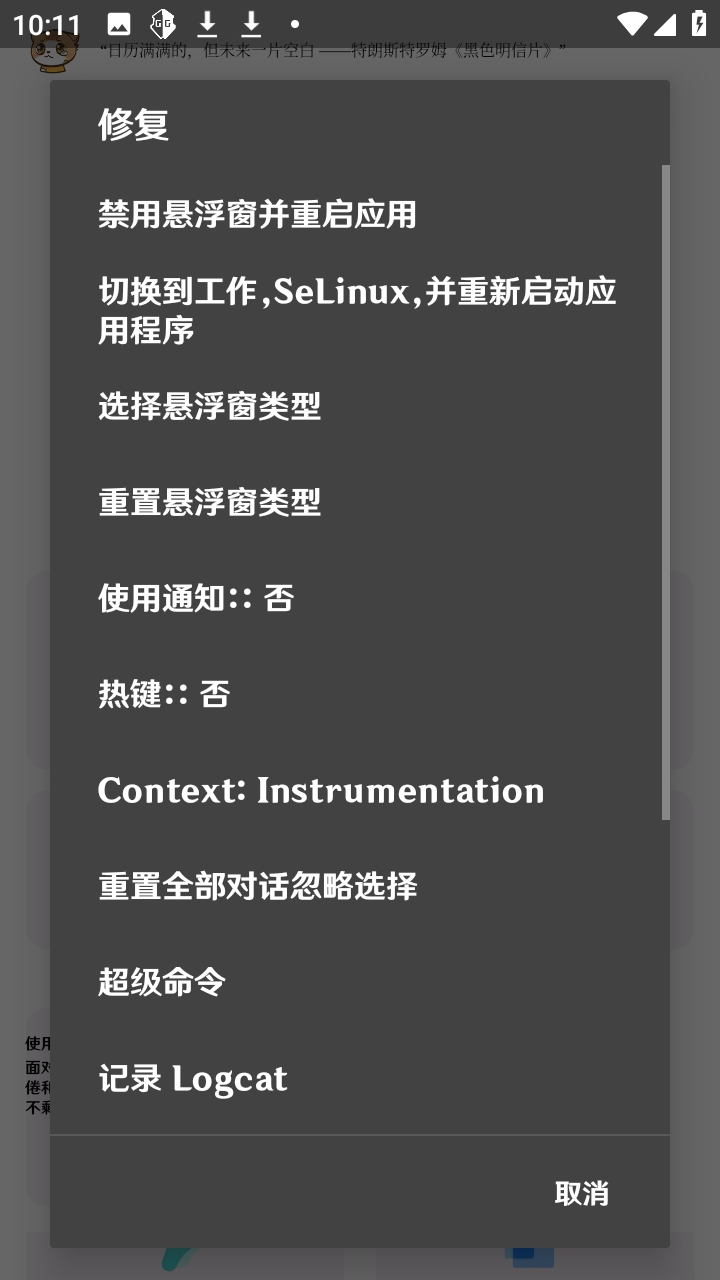Choose 重置全部对话忽略选择

(360, 886)
